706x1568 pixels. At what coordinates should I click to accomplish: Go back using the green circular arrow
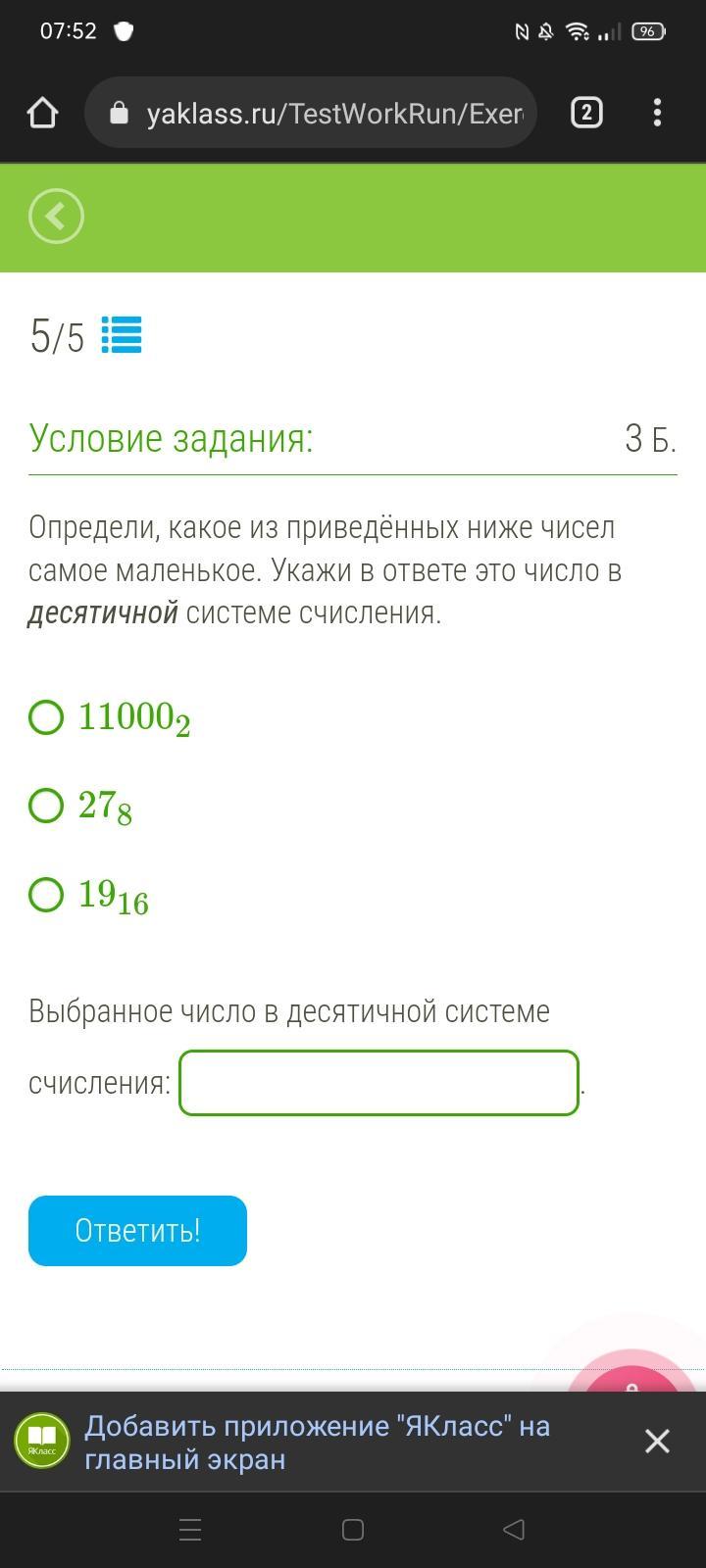click(x=56, y=216)
